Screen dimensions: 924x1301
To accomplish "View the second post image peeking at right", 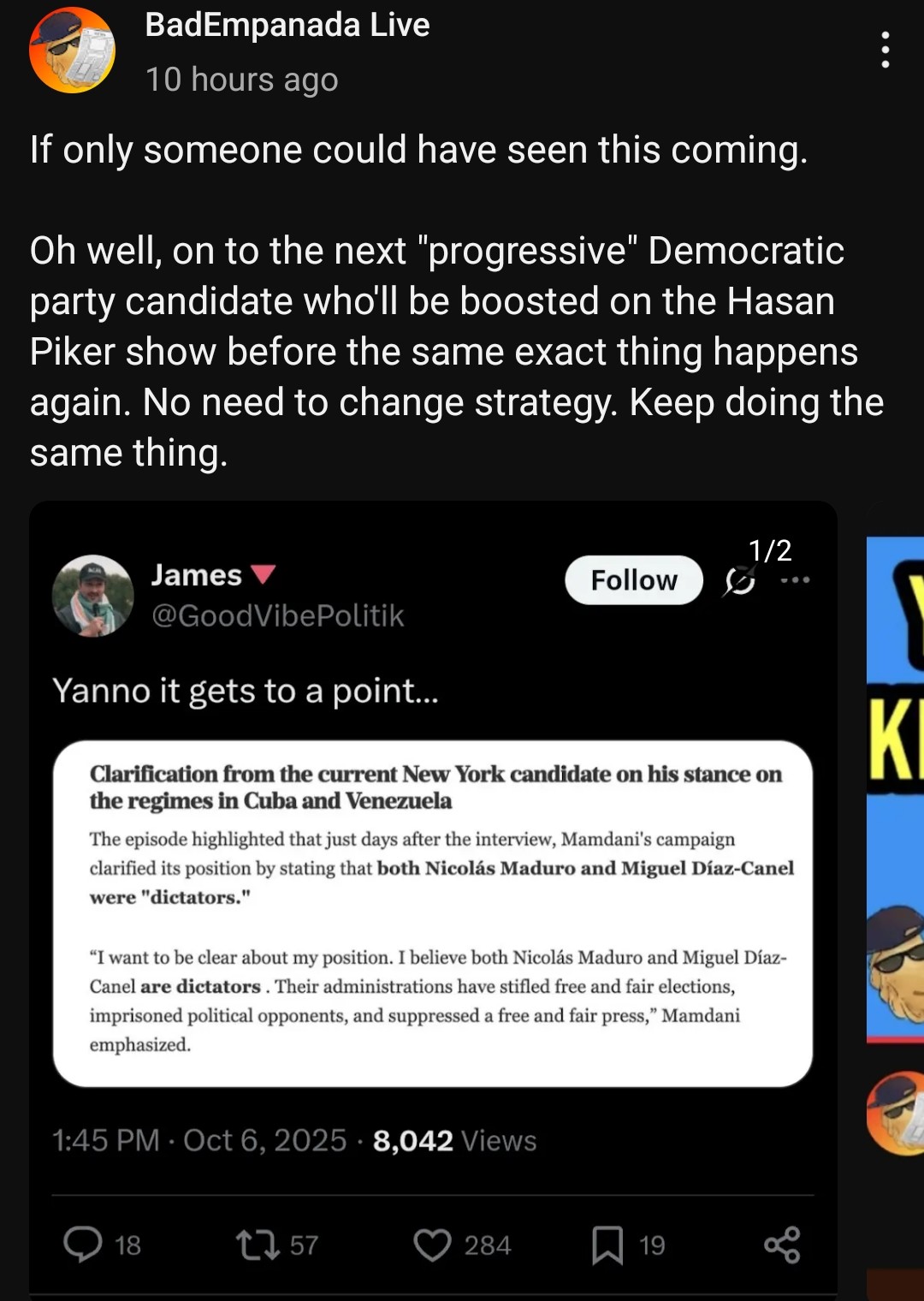I will click(896, 787).
